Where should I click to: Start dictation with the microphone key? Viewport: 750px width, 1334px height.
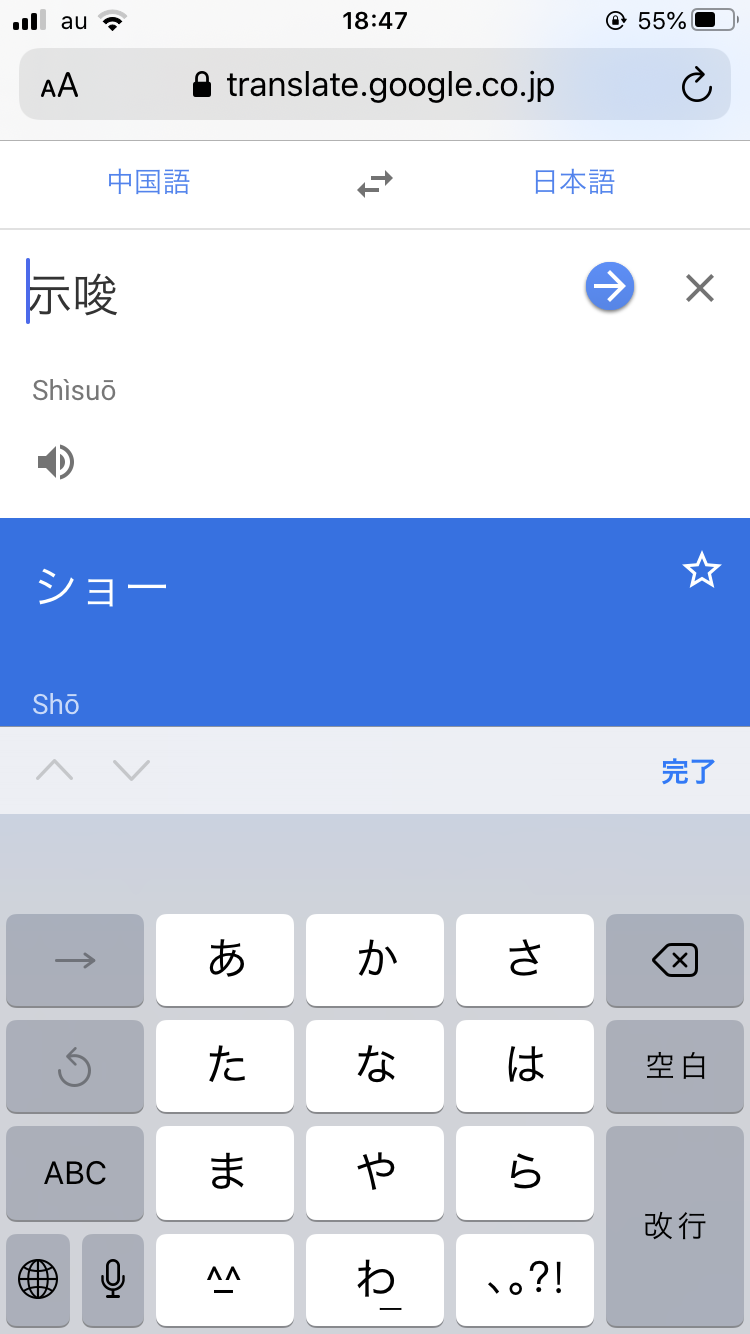(x=113, y=1277)
